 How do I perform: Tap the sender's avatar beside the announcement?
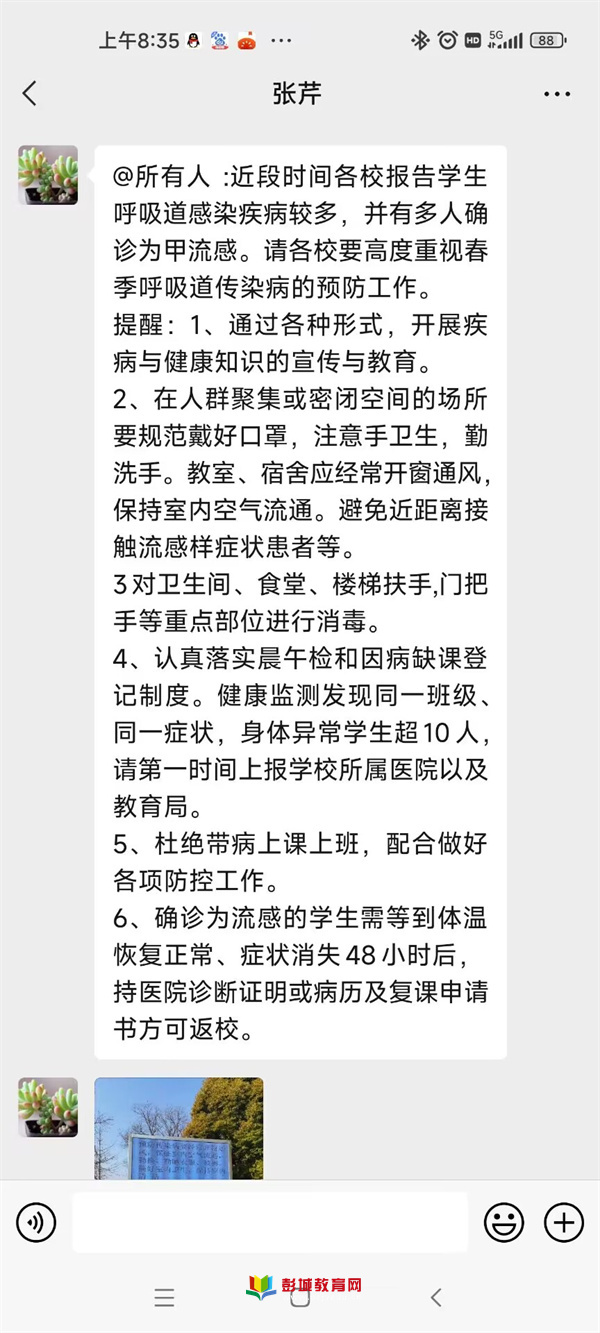[48, 175]
